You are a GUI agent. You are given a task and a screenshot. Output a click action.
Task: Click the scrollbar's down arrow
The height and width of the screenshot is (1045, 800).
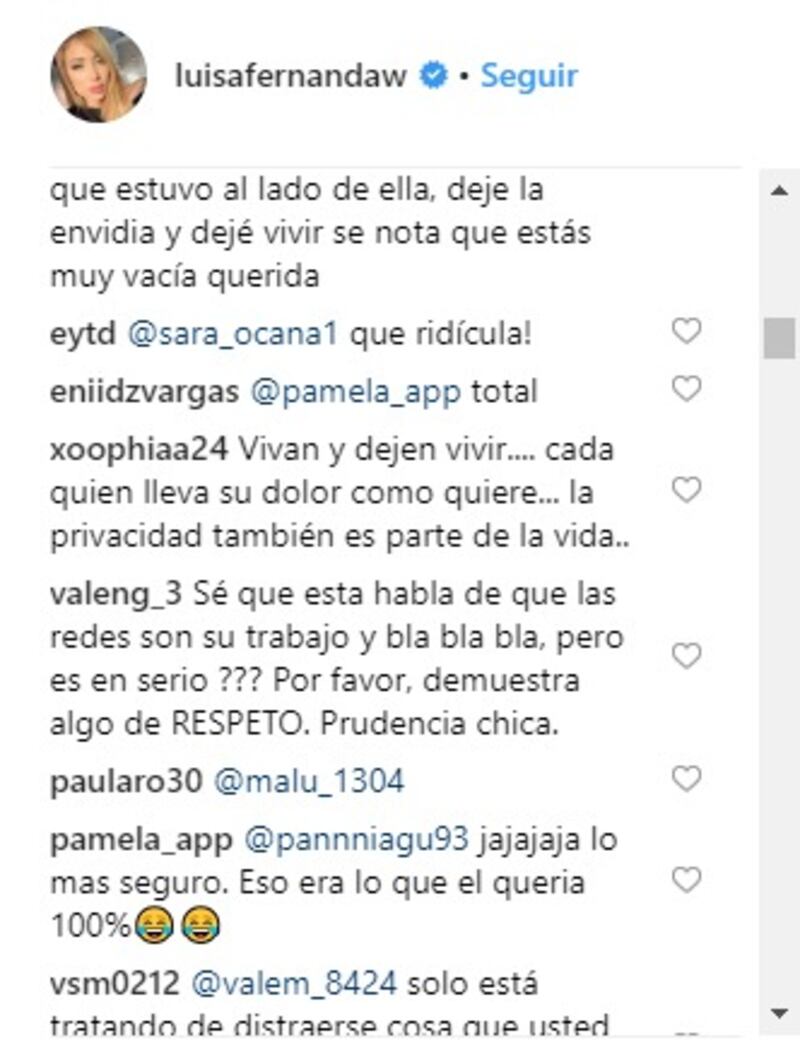[779, 1011]
